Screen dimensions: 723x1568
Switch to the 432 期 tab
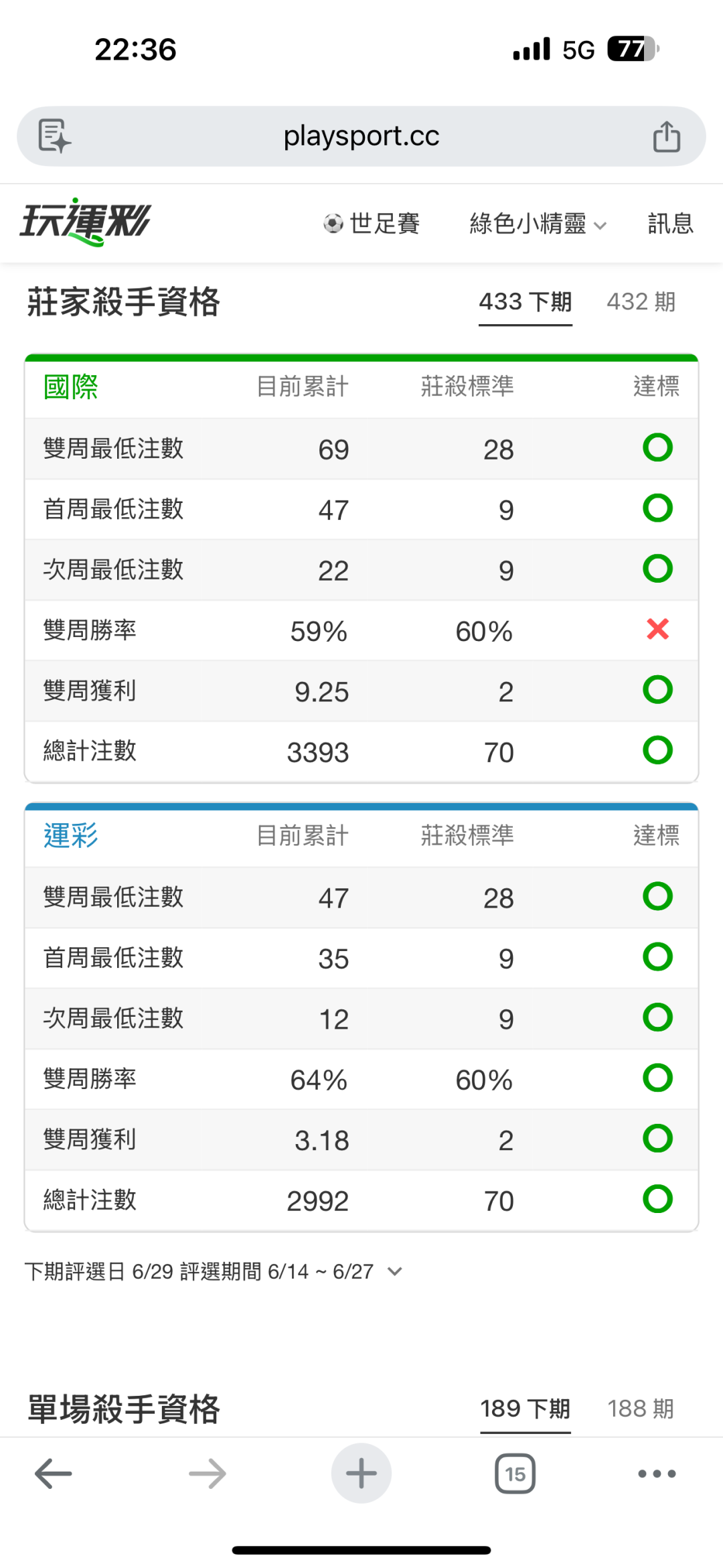click(641, 302)
